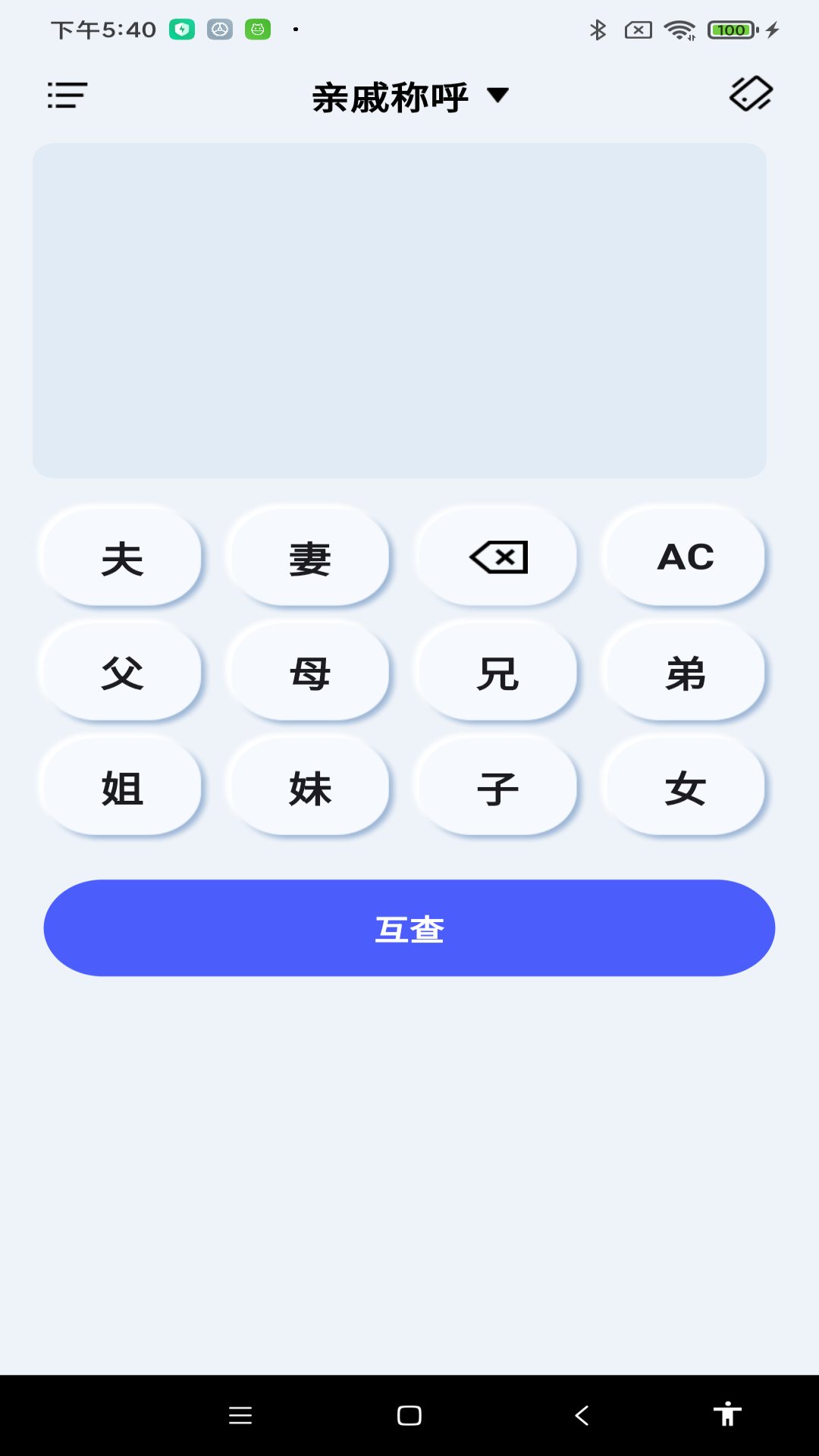Click the result display area
Viewport: 819px width, 1456px height.
pos(400,311)
